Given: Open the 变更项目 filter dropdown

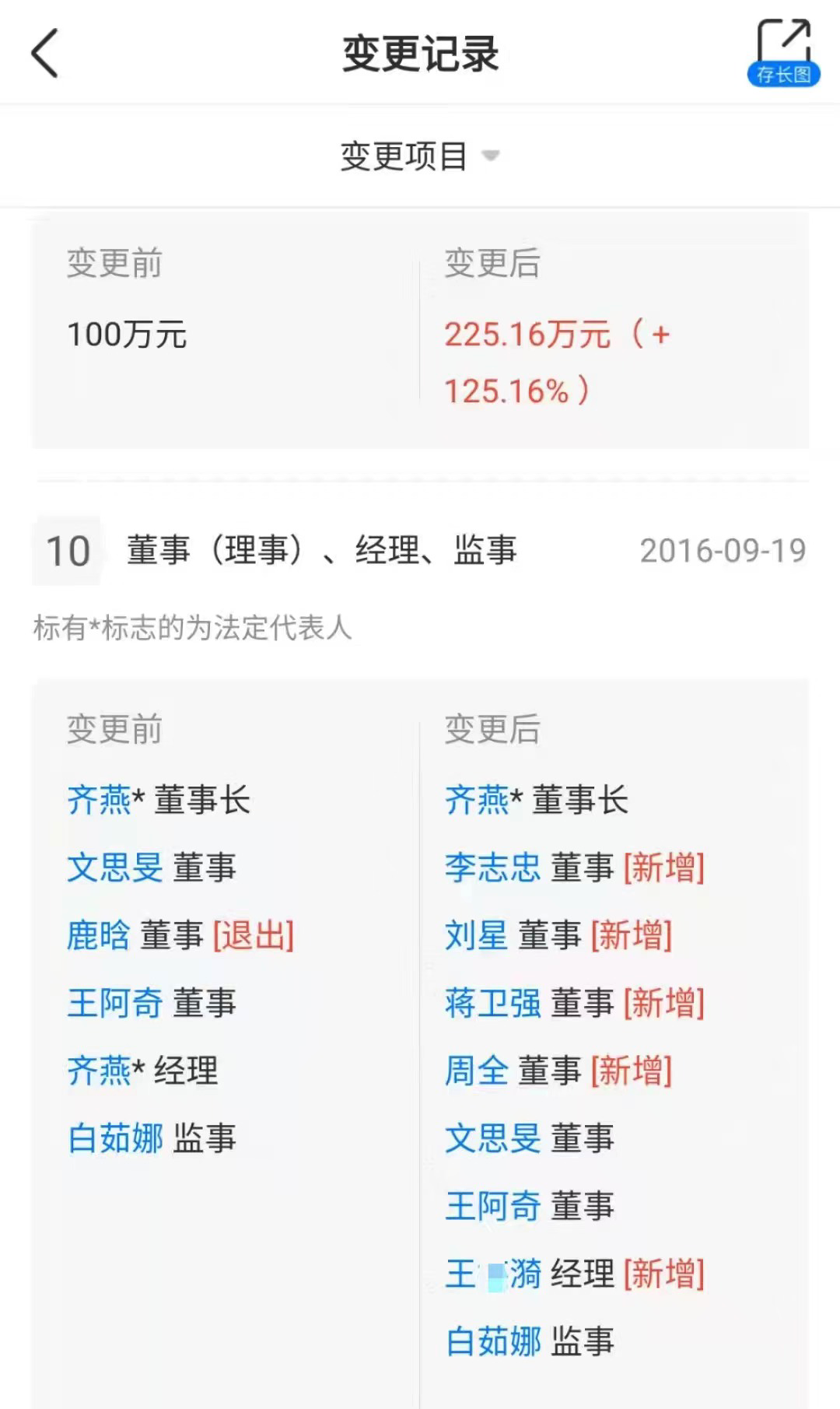Looking at the screenshot, I should tap(420, 156).
